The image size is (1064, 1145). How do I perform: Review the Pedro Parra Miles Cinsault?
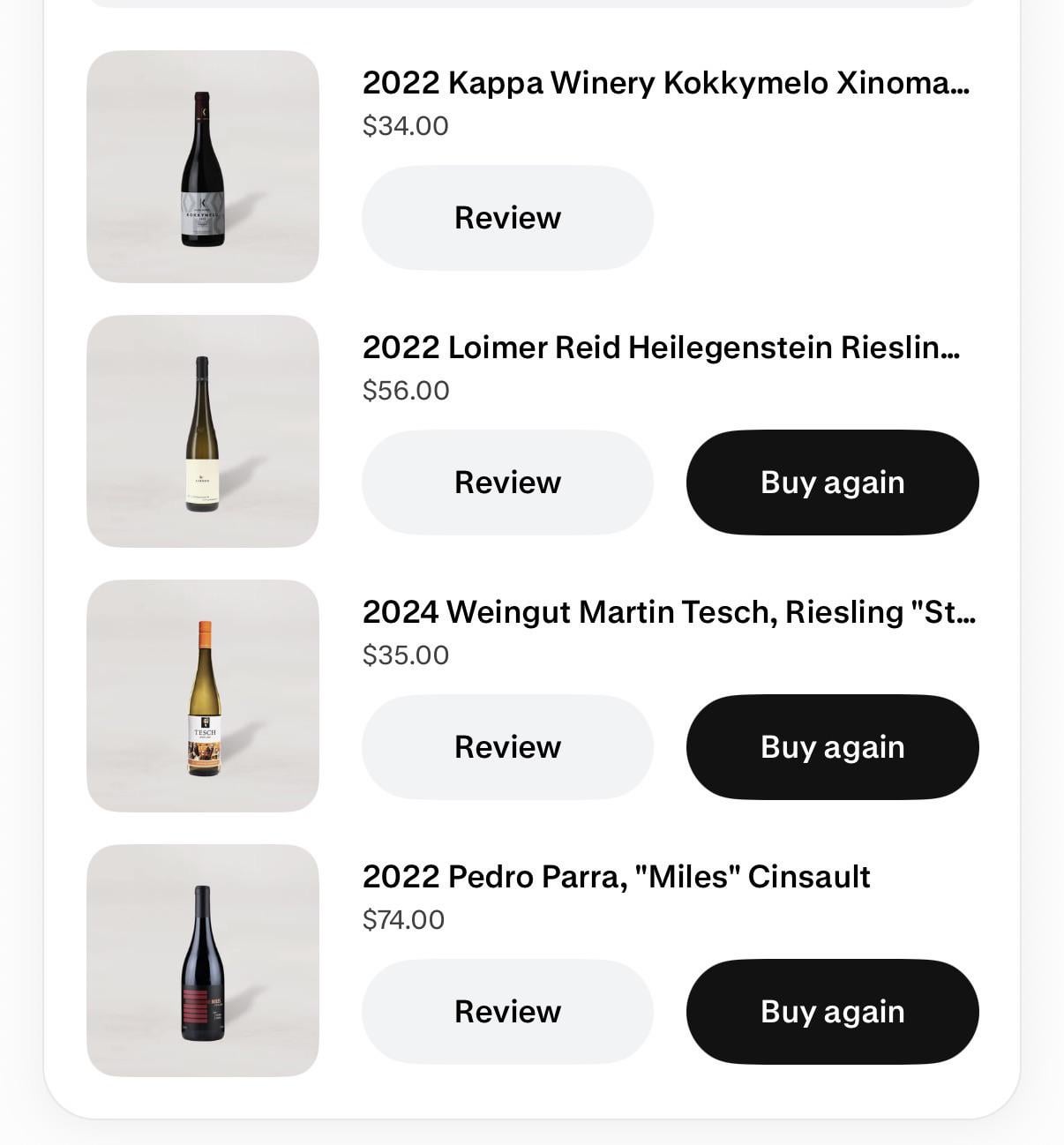(507, 1012)
